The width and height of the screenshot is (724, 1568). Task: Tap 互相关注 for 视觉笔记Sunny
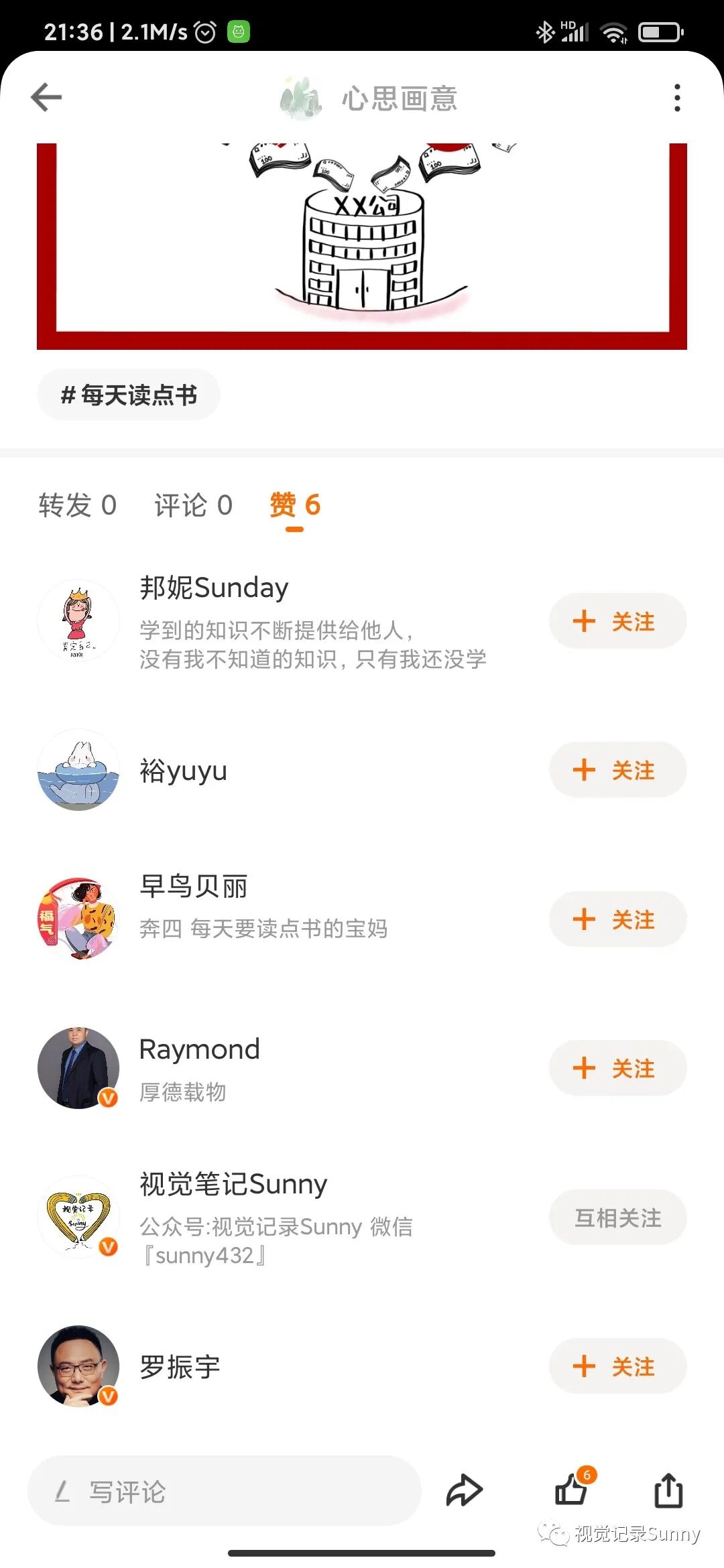[617, 1218]
